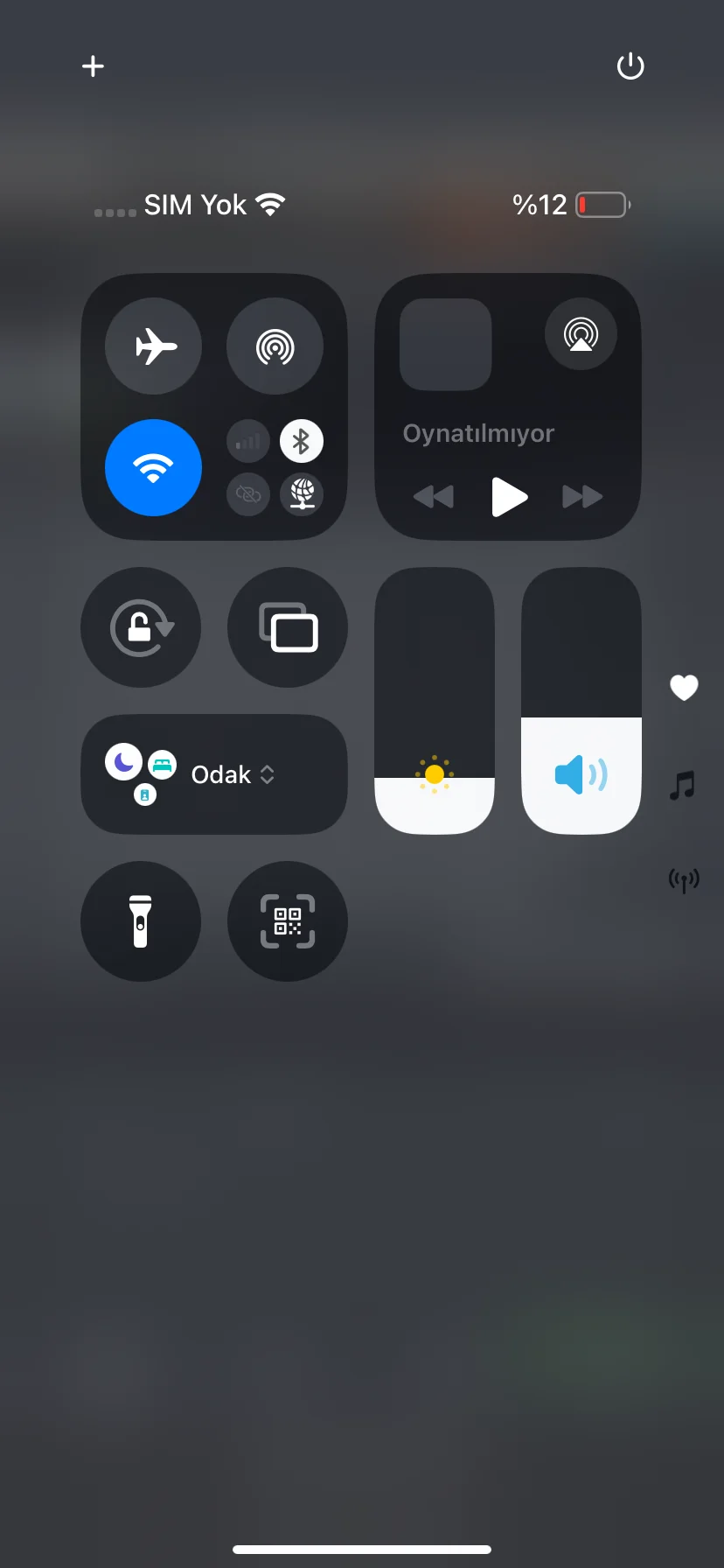Viewport: 724px width, 1568px height.
Task: Skip to the next track
Action: 582,497
